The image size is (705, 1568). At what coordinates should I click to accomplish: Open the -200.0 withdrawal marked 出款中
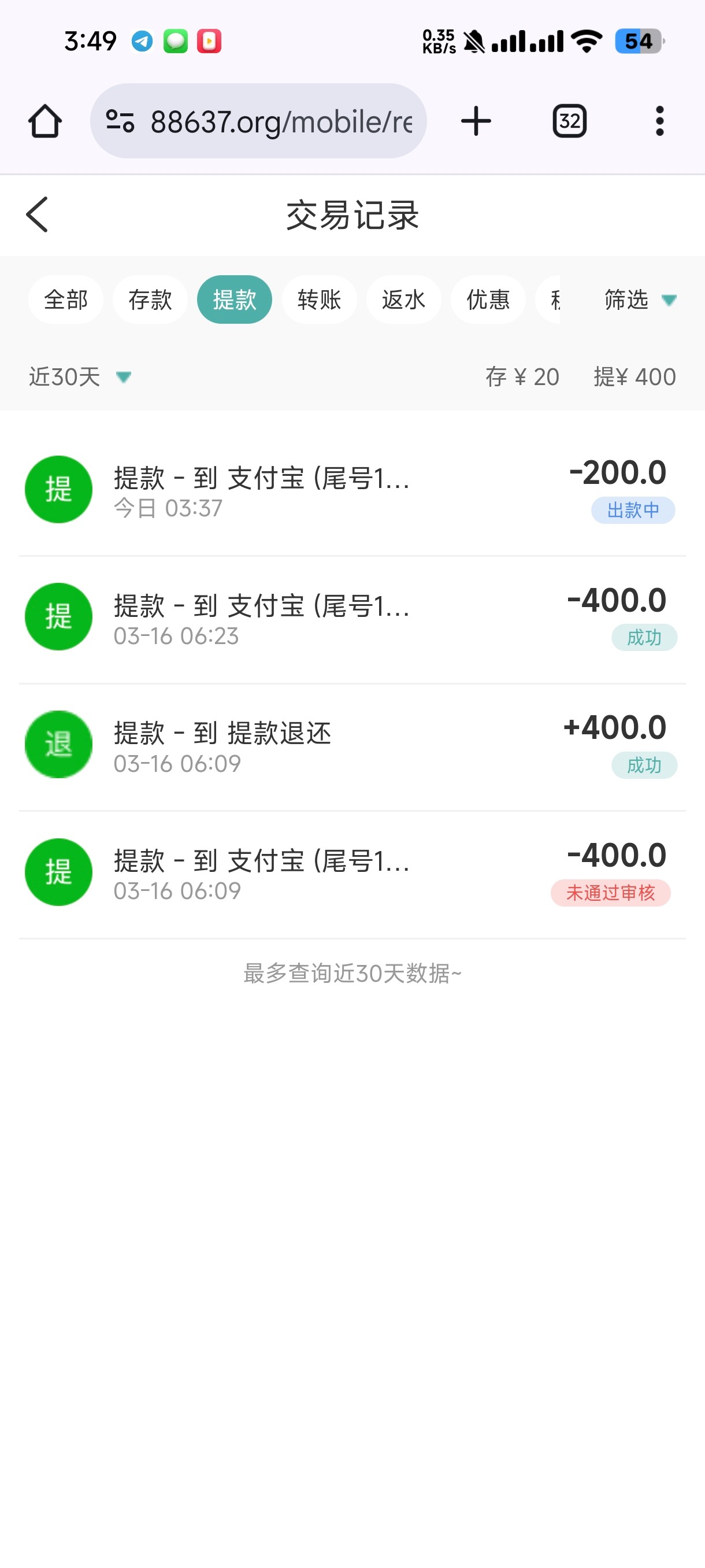coord(352,490)
